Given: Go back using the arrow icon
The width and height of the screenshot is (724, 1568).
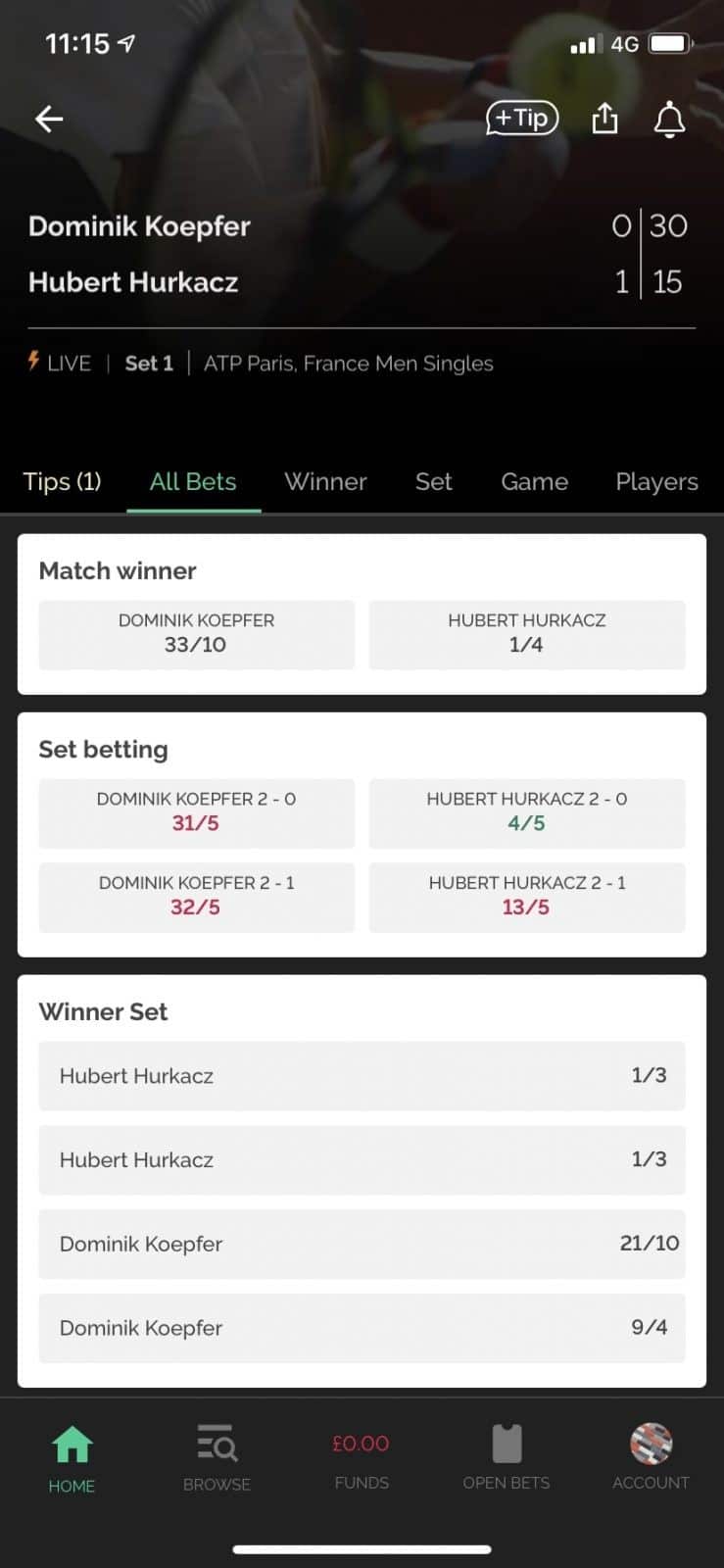Looking at the screenshot, I should (49, 120).
